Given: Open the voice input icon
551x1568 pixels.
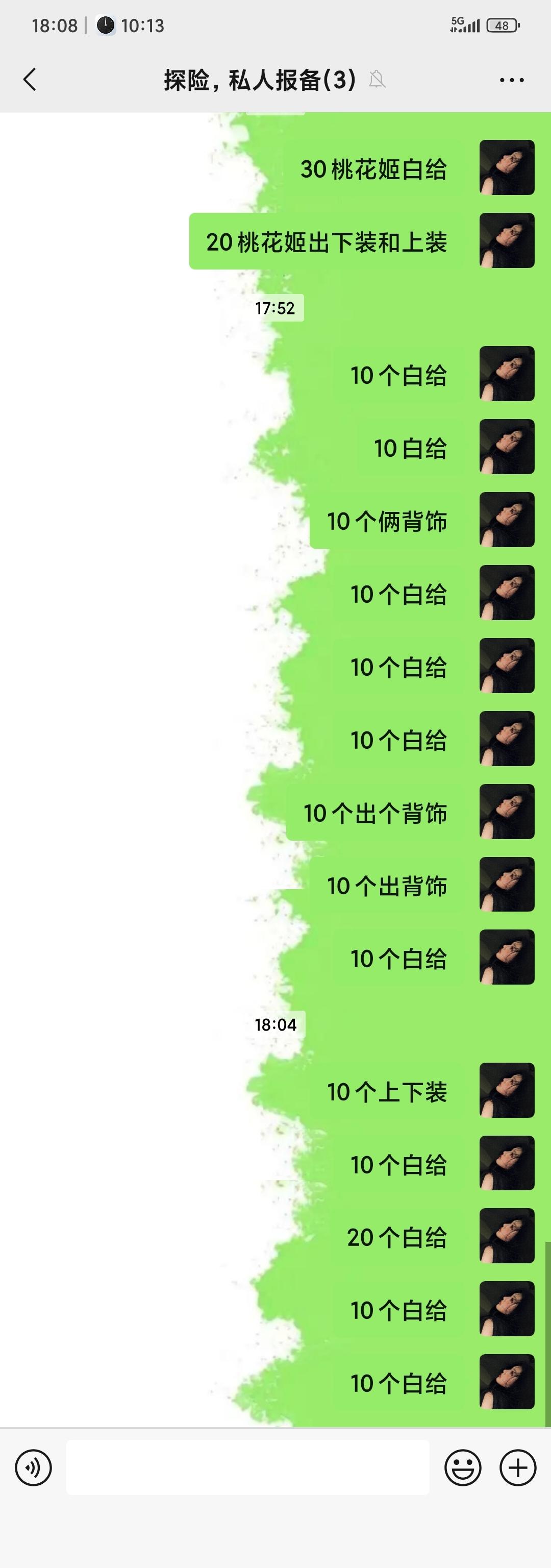Looking at the screenshot, I should pyautogui.click(x=34, y=1467).
